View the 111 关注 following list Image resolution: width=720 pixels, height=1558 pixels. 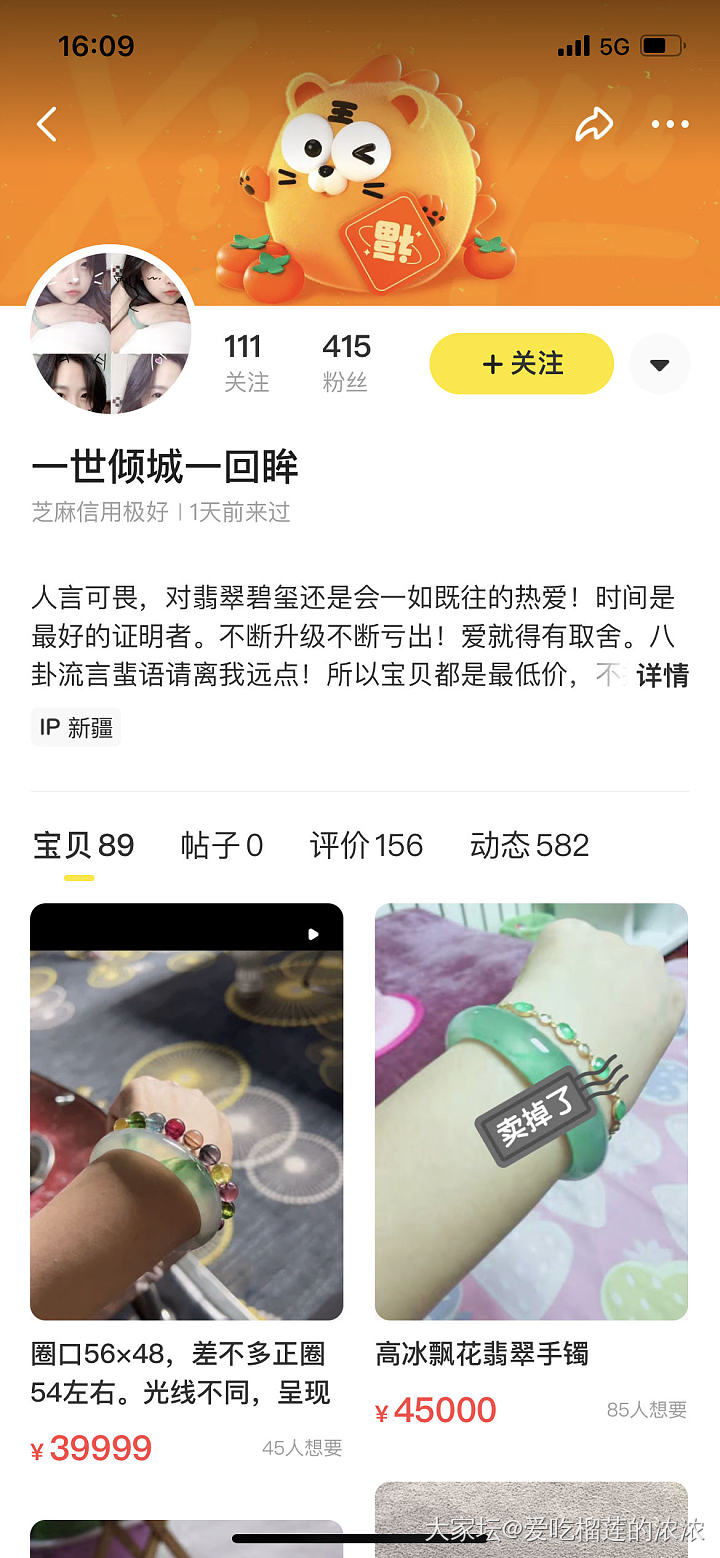tap(245, 362)
